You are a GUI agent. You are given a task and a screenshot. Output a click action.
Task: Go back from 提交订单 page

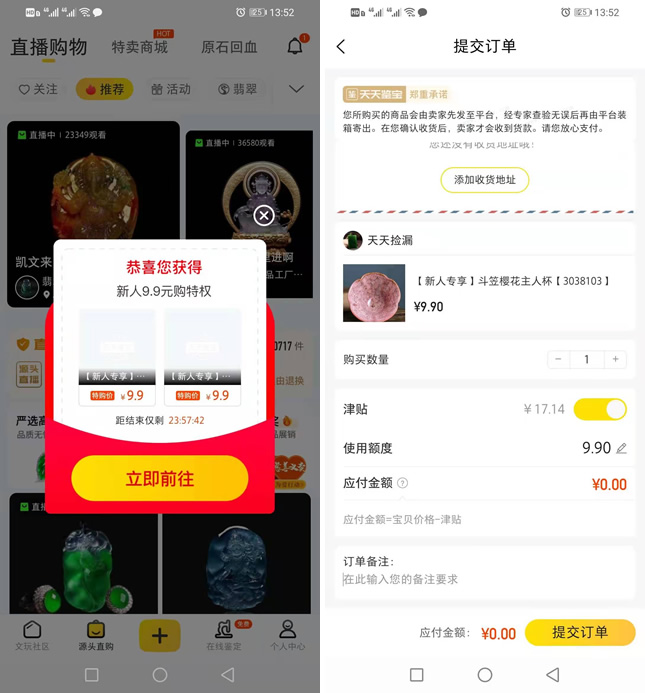pyautogui.click(x=341, y=47)
